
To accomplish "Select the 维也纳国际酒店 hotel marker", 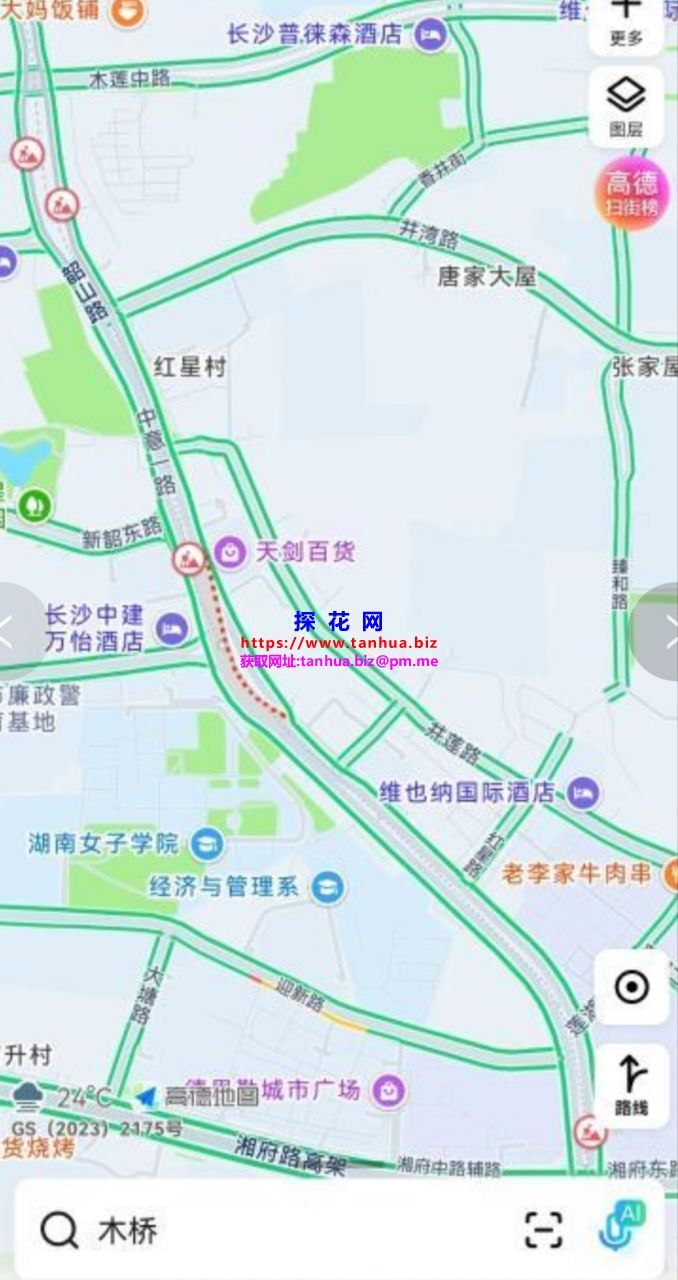I will click(583, 793).
